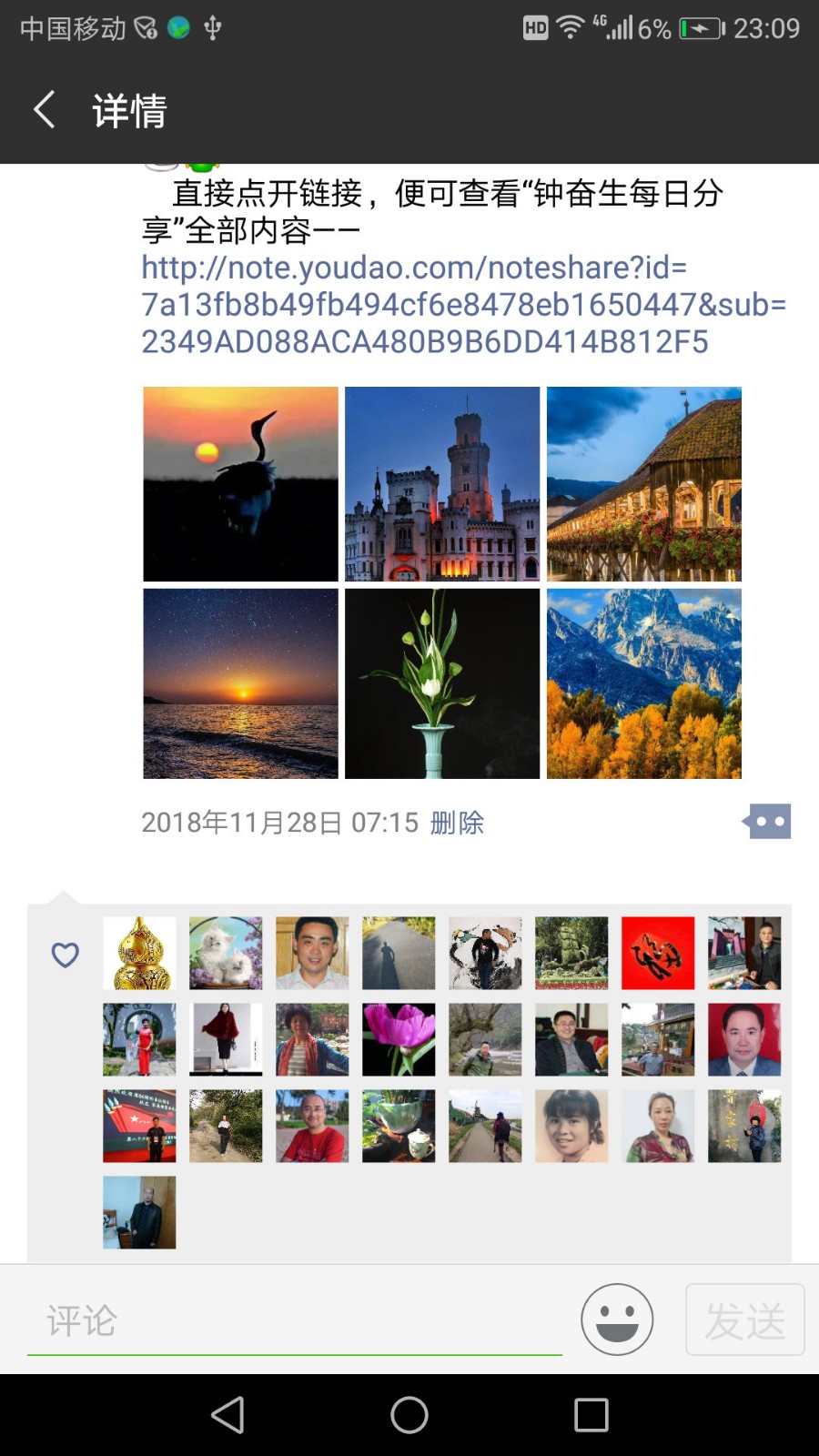View the snowy mountain autumn photo

pyautogui.click(x=643, y=683)
